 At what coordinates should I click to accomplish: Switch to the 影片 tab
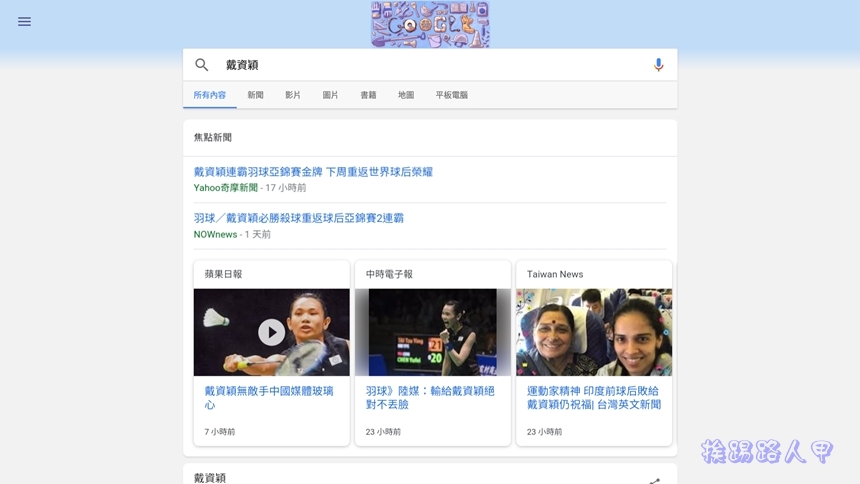[292, 95]
